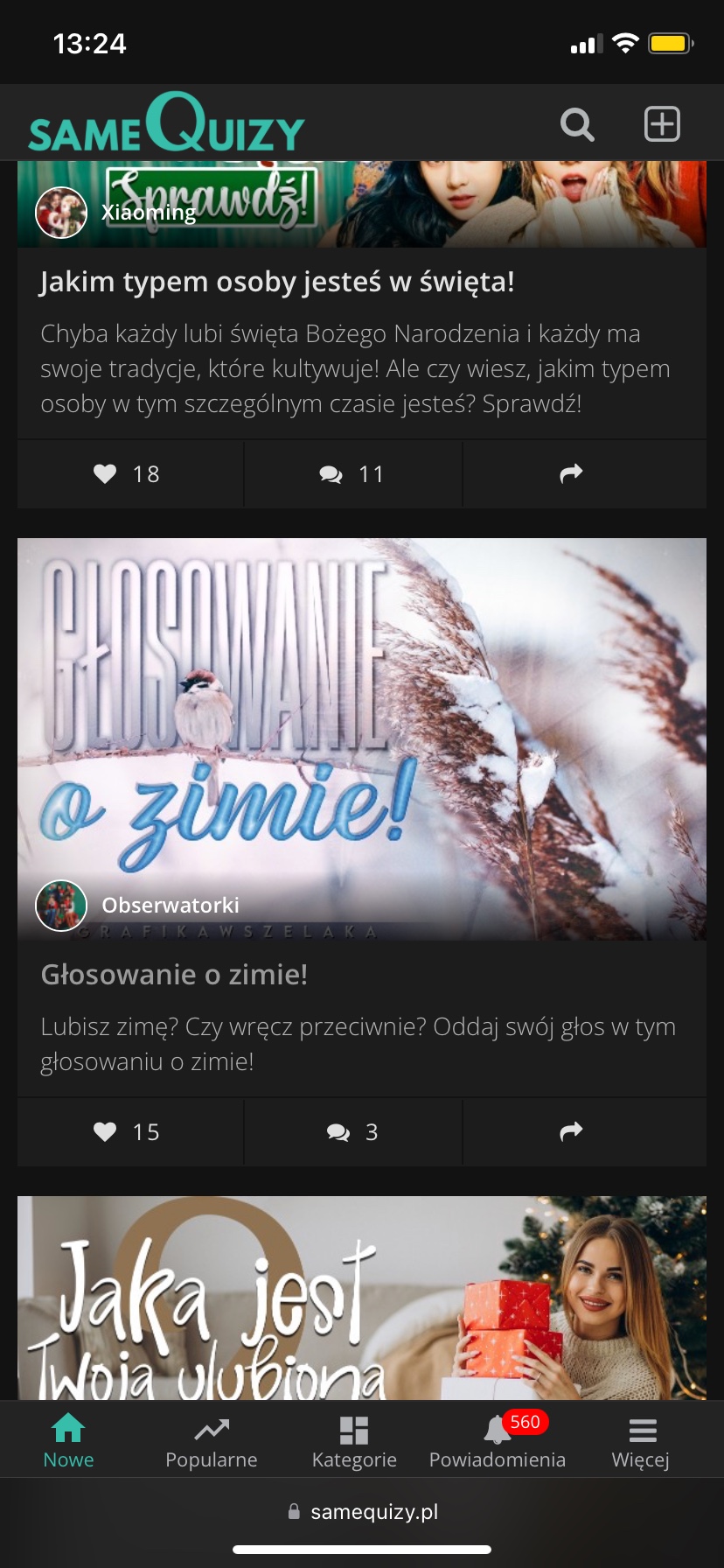
Task: Open the title 'Jakim typem osoby jesteś w święta!'
Action: (277, 282)
